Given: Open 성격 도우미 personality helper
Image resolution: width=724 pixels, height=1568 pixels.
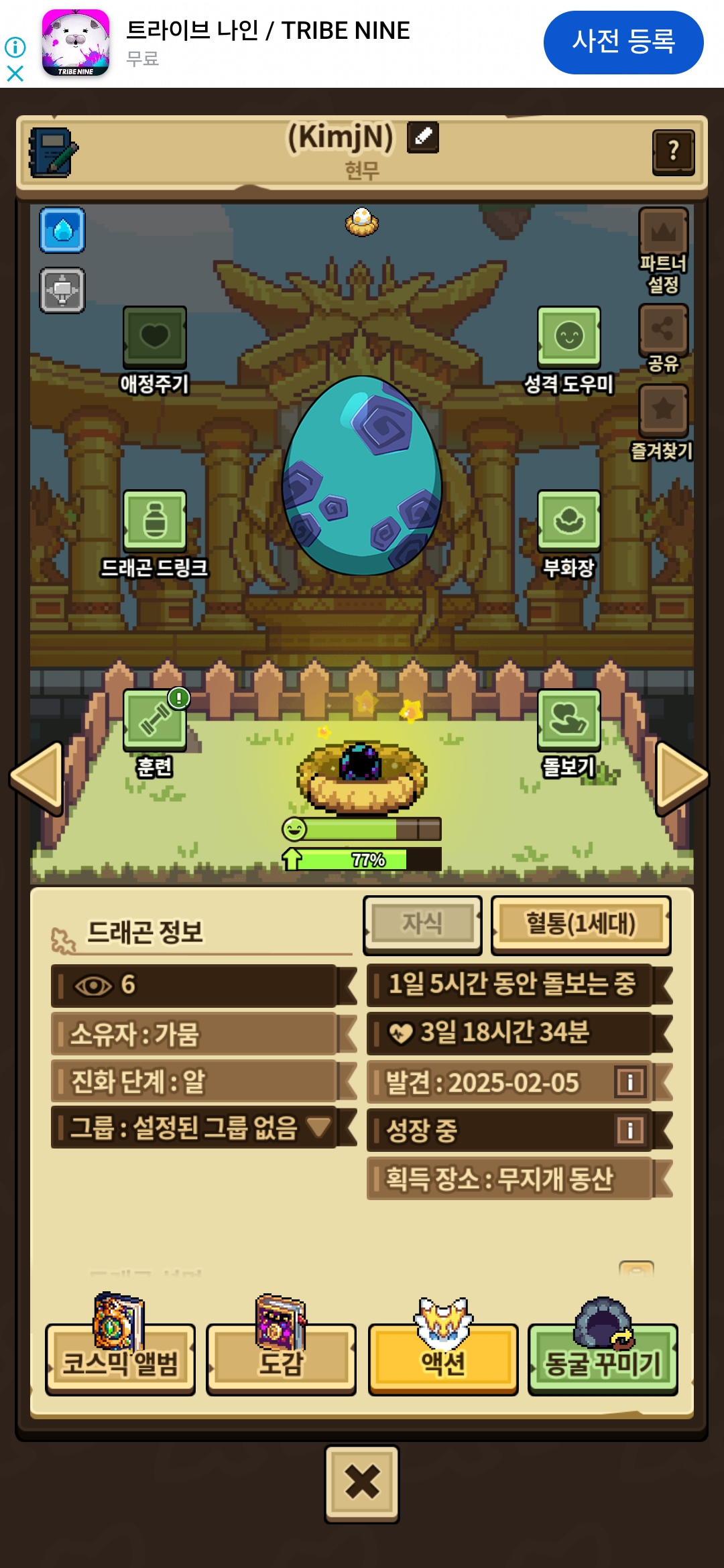Looking at the screenshot, I should click(568, 337).
